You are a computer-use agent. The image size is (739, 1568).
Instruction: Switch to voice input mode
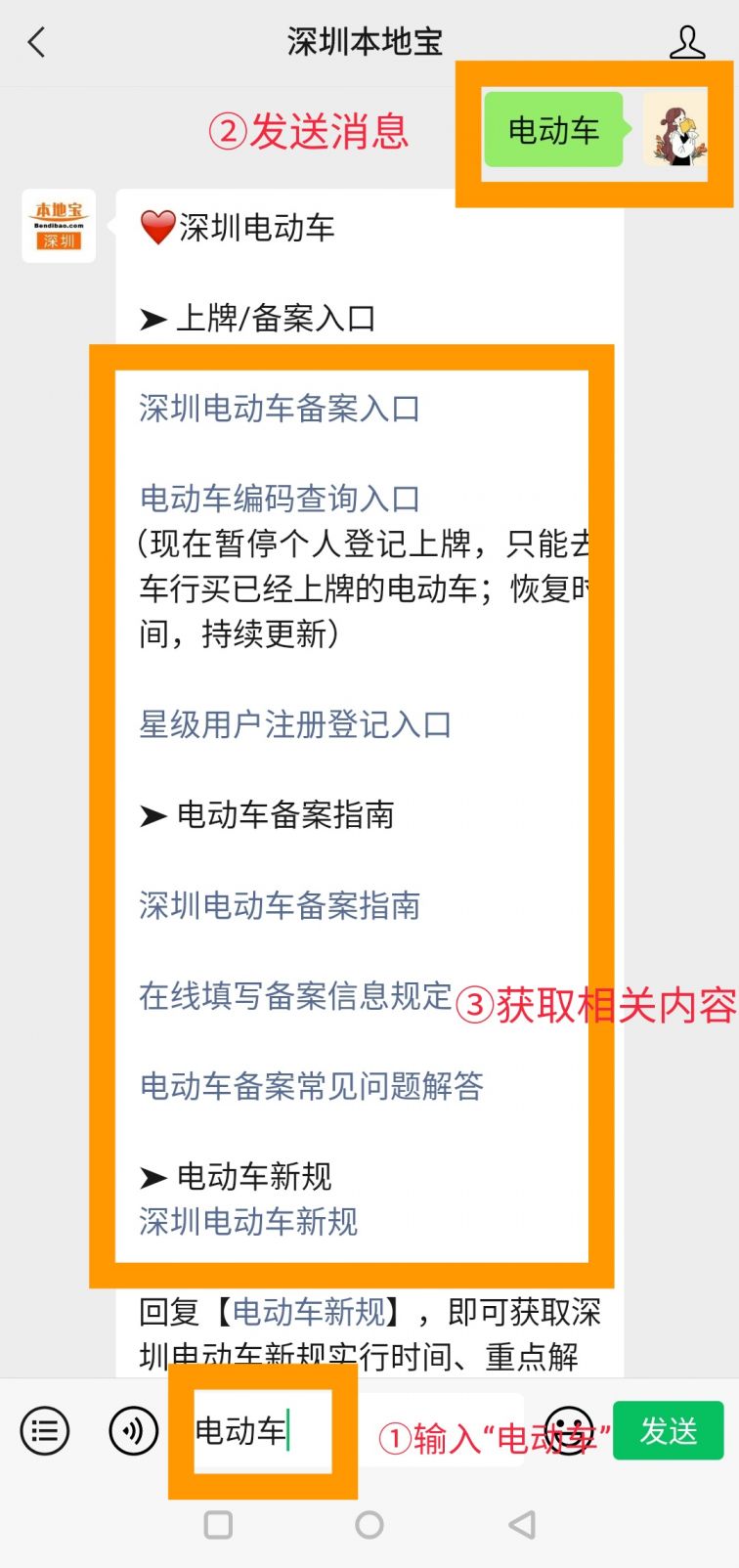pyautogui.click(x=133, y=1431)
